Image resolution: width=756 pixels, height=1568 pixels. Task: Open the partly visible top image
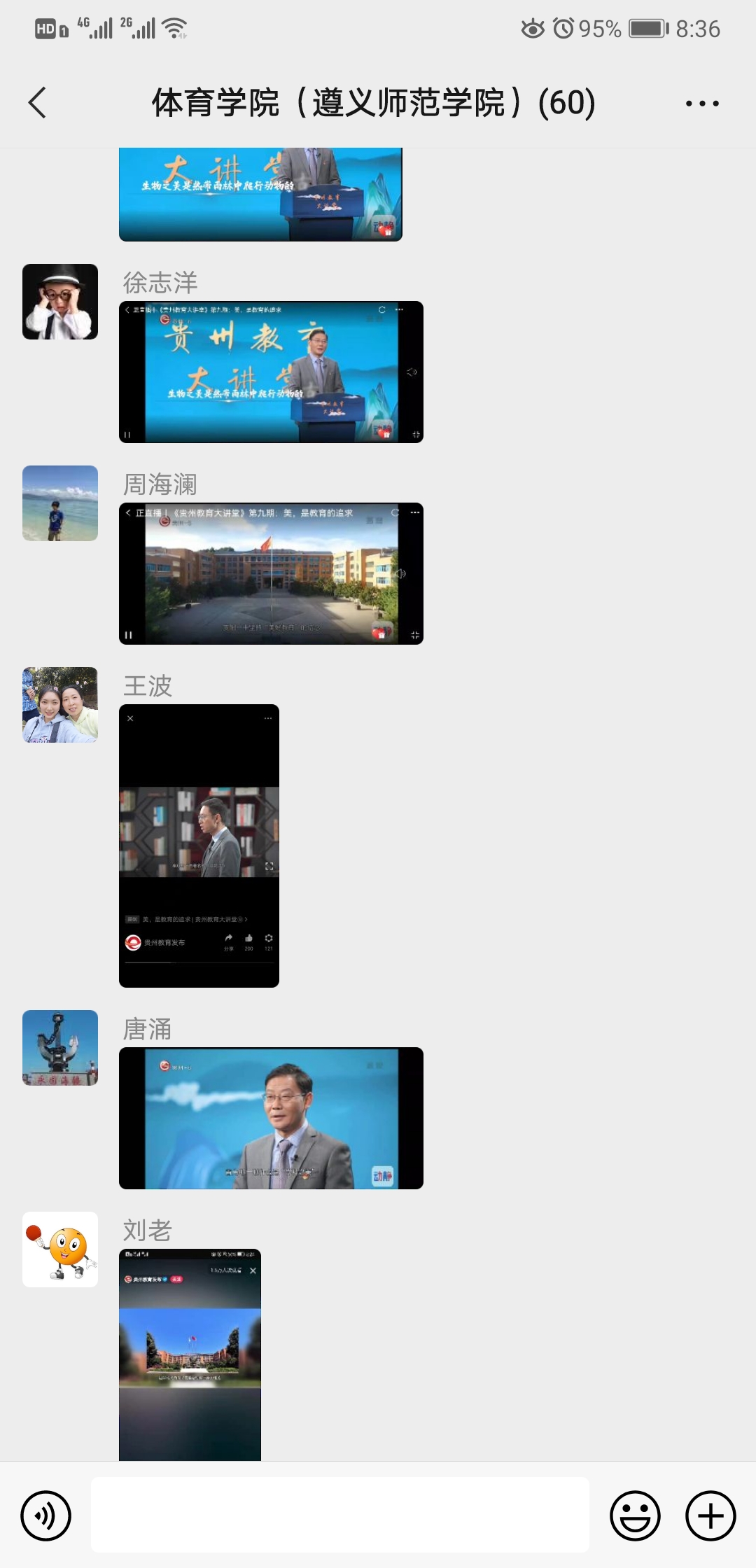coord(260,195)
